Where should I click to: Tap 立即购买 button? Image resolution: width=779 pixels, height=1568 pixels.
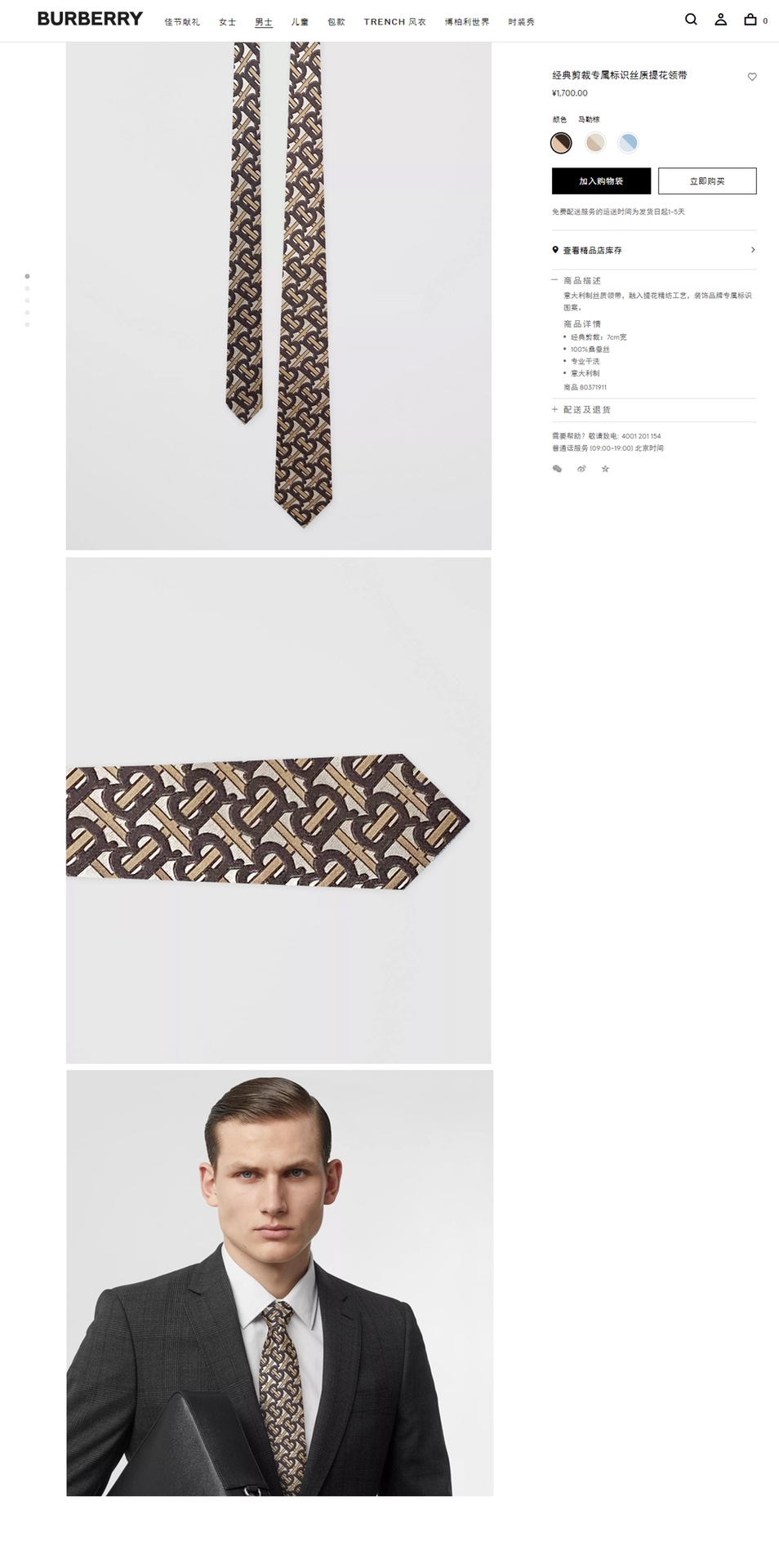pos(707,180)
